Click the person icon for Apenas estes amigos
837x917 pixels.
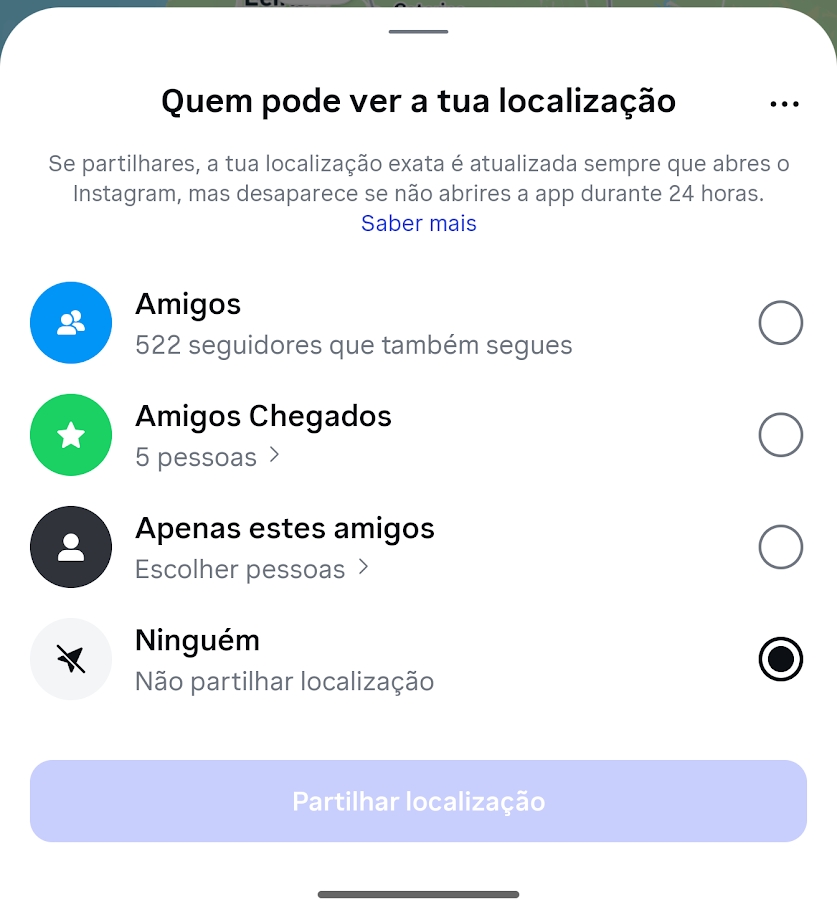point(70,547)
